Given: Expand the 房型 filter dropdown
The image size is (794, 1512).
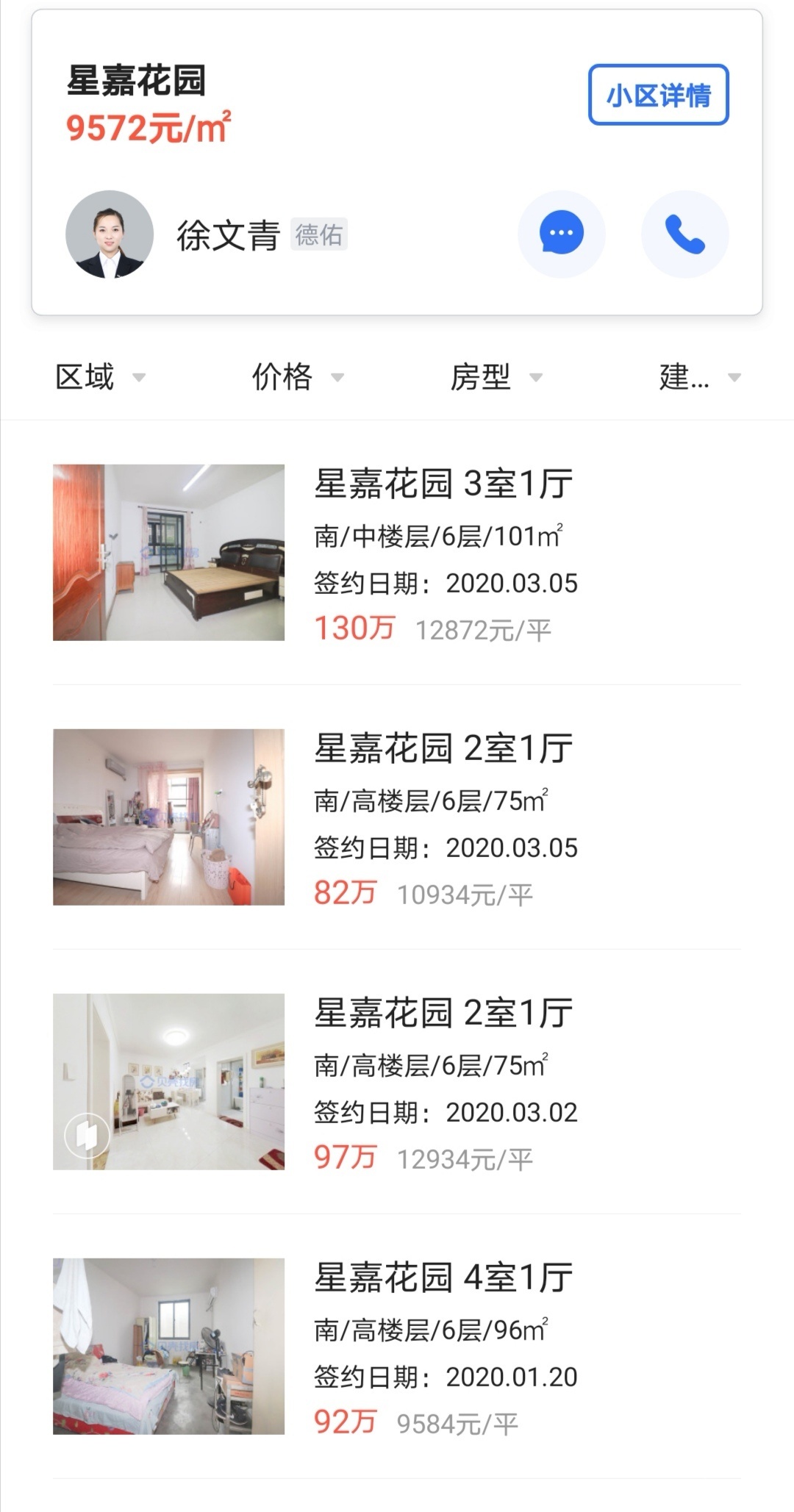Looking at the screenshot, I should [x=496, y=377].
